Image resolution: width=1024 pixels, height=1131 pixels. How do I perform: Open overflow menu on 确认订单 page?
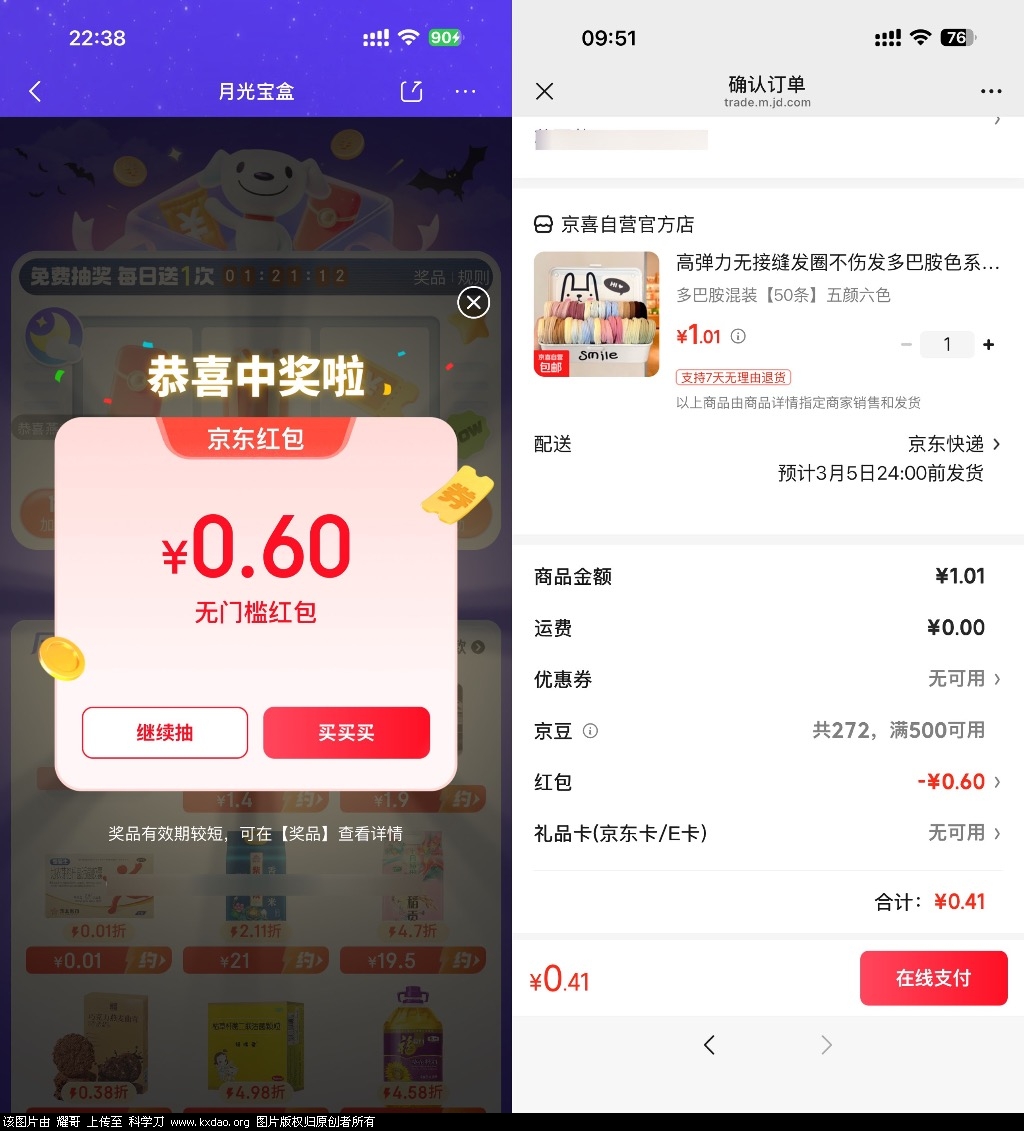coord(990,92)
